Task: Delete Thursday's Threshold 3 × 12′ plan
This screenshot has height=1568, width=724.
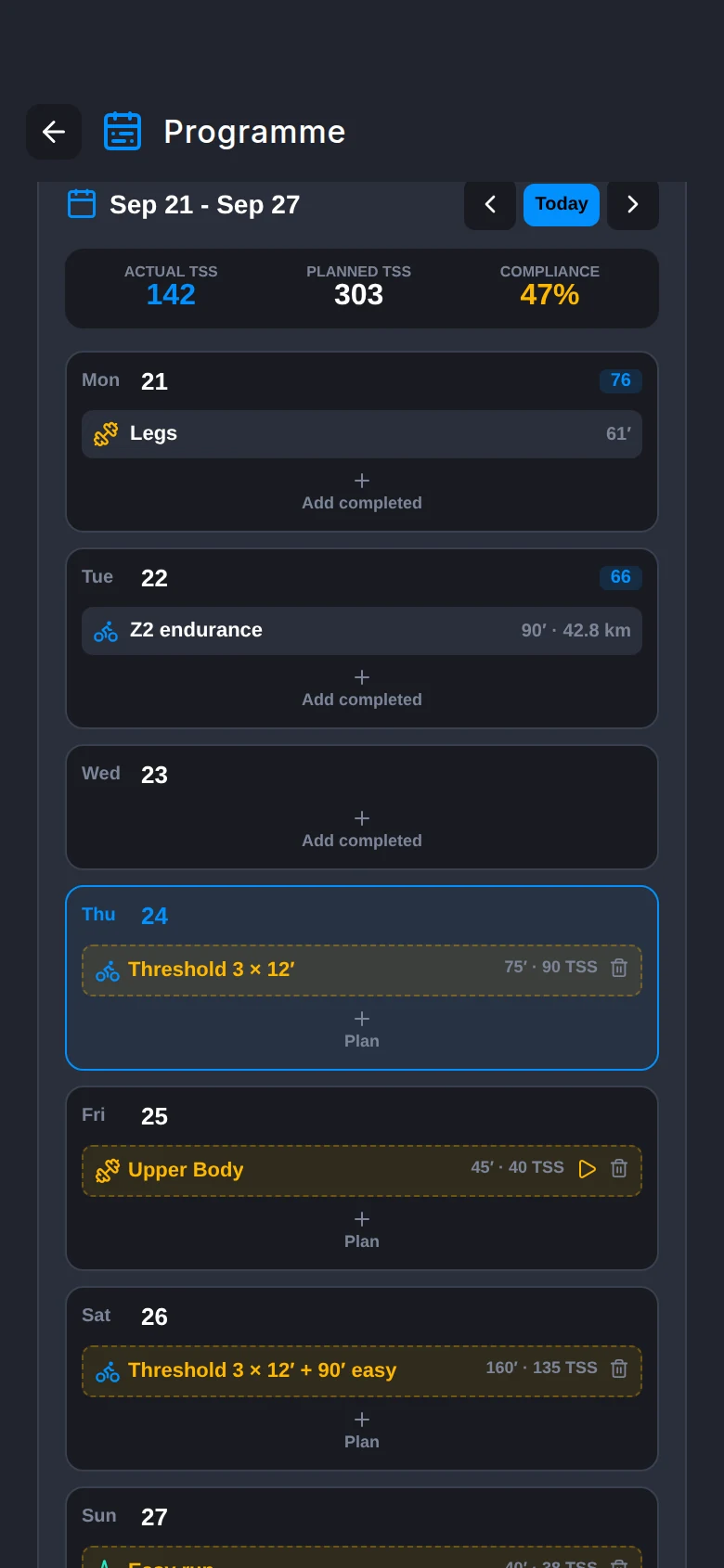Action: tap(619, 968)
